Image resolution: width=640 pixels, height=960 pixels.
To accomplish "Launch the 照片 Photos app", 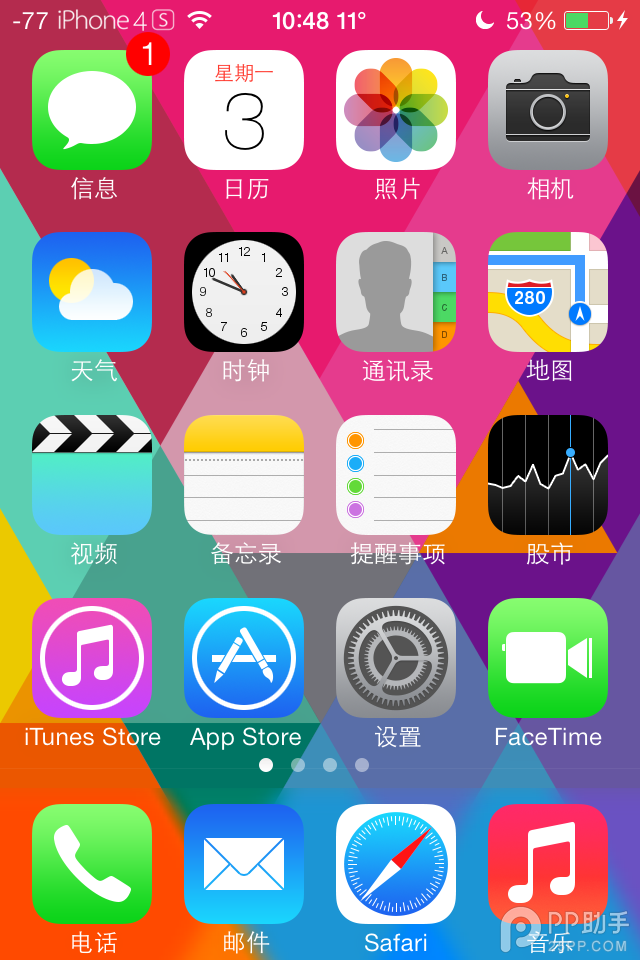I will pos(396,110).
